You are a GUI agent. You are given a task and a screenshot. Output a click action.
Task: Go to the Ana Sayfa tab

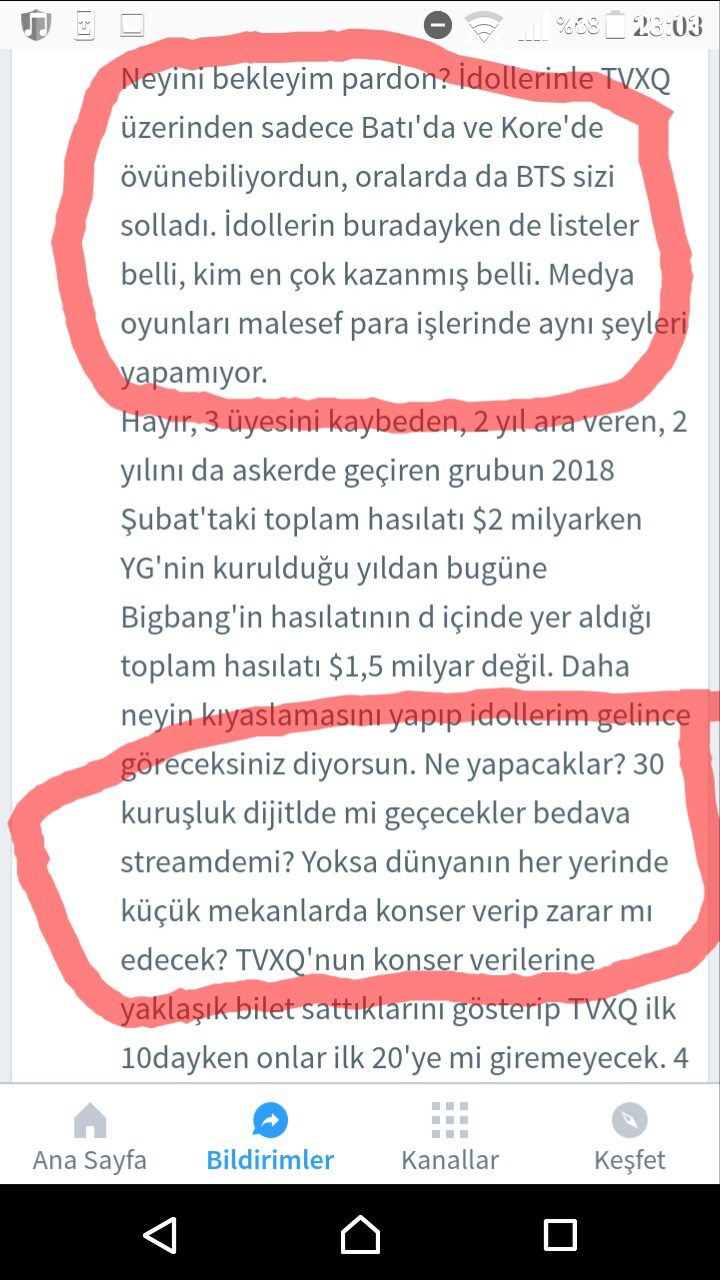click(x=90, y=1136)
